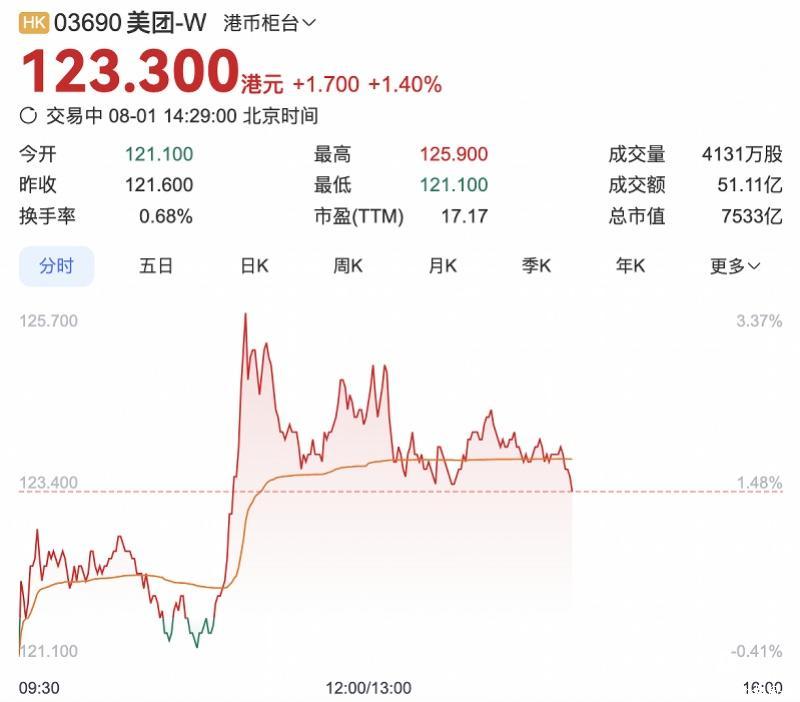Image resolution: width=800 pixels, height=702 pixels.
Task: Select the 分时 chart tab
Action: [x=57, y=266]
